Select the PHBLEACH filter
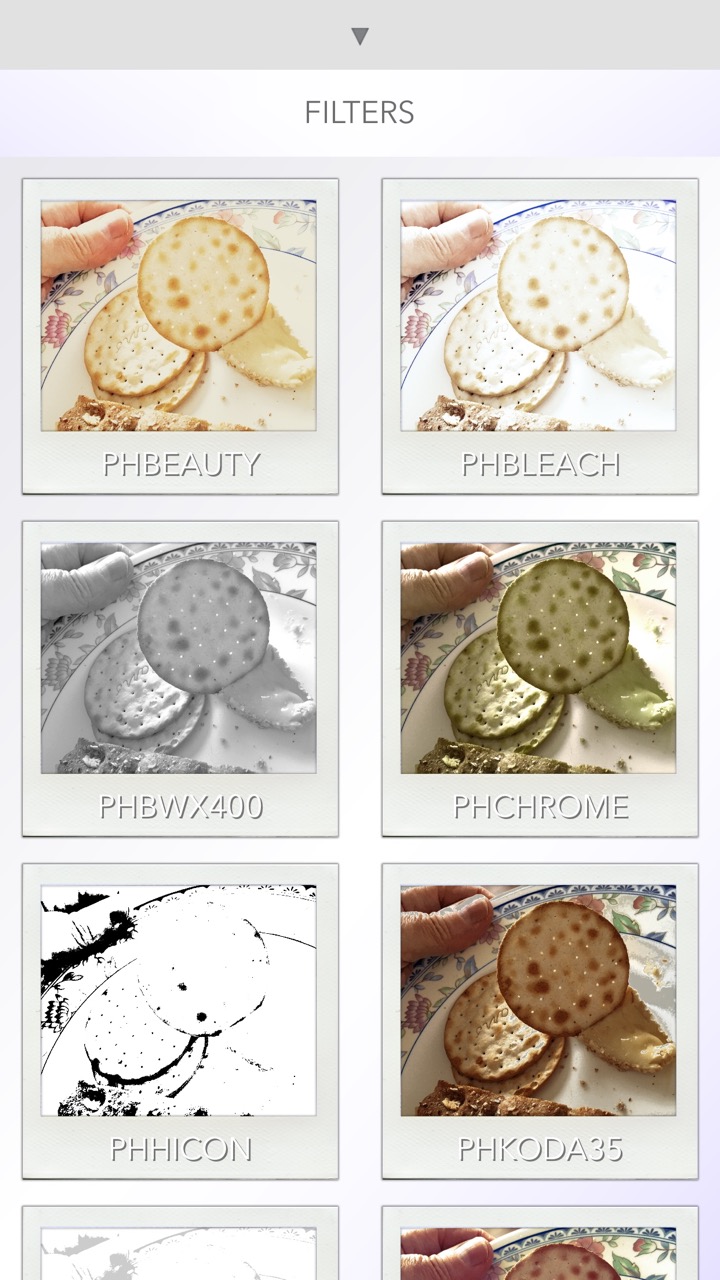Image resolution: width=720 pixels, height=1280 pixels. (x=540, y=335)
